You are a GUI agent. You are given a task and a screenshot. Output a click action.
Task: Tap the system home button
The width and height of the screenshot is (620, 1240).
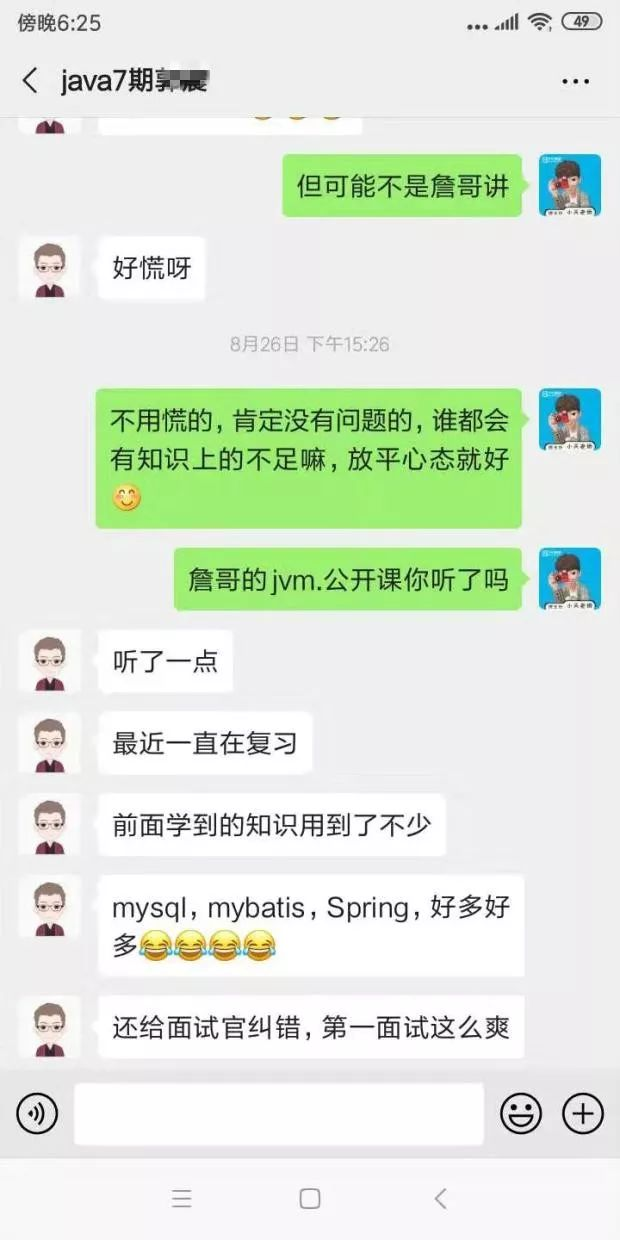tap(310, 1198)
